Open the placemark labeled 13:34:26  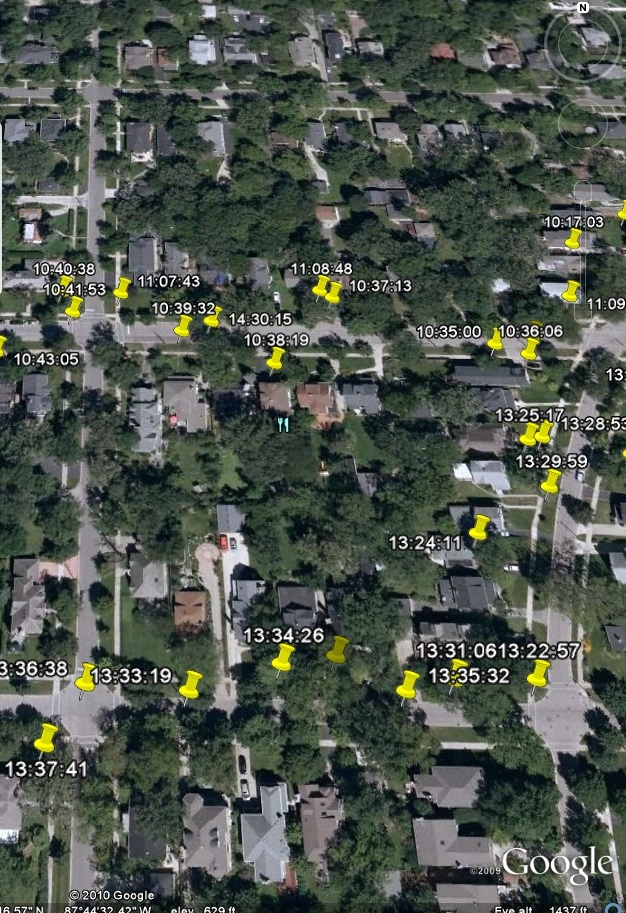click(283, 657)
